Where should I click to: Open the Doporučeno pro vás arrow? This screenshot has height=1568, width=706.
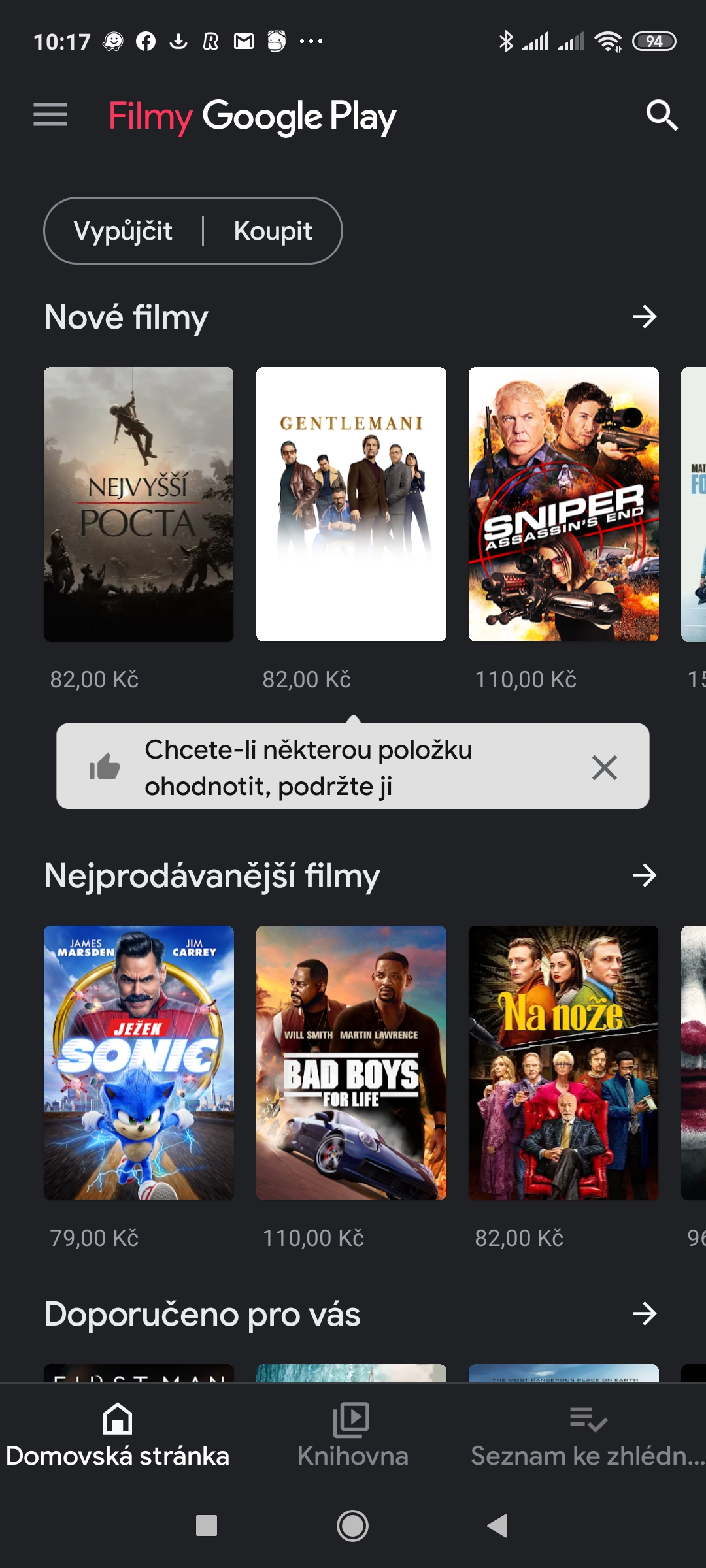(645, 1314)
